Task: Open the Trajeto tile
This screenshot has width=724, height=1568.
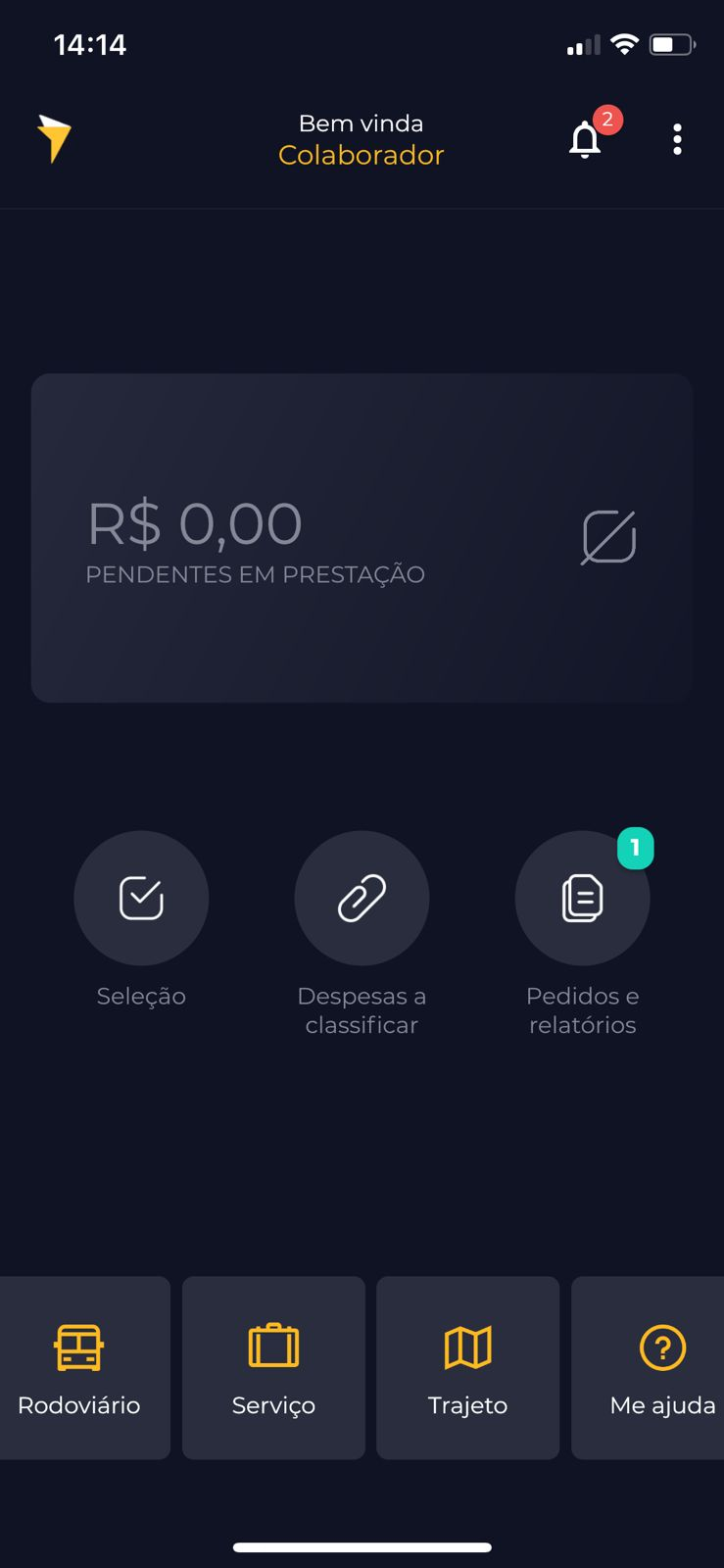Action: pos(467,1367)
